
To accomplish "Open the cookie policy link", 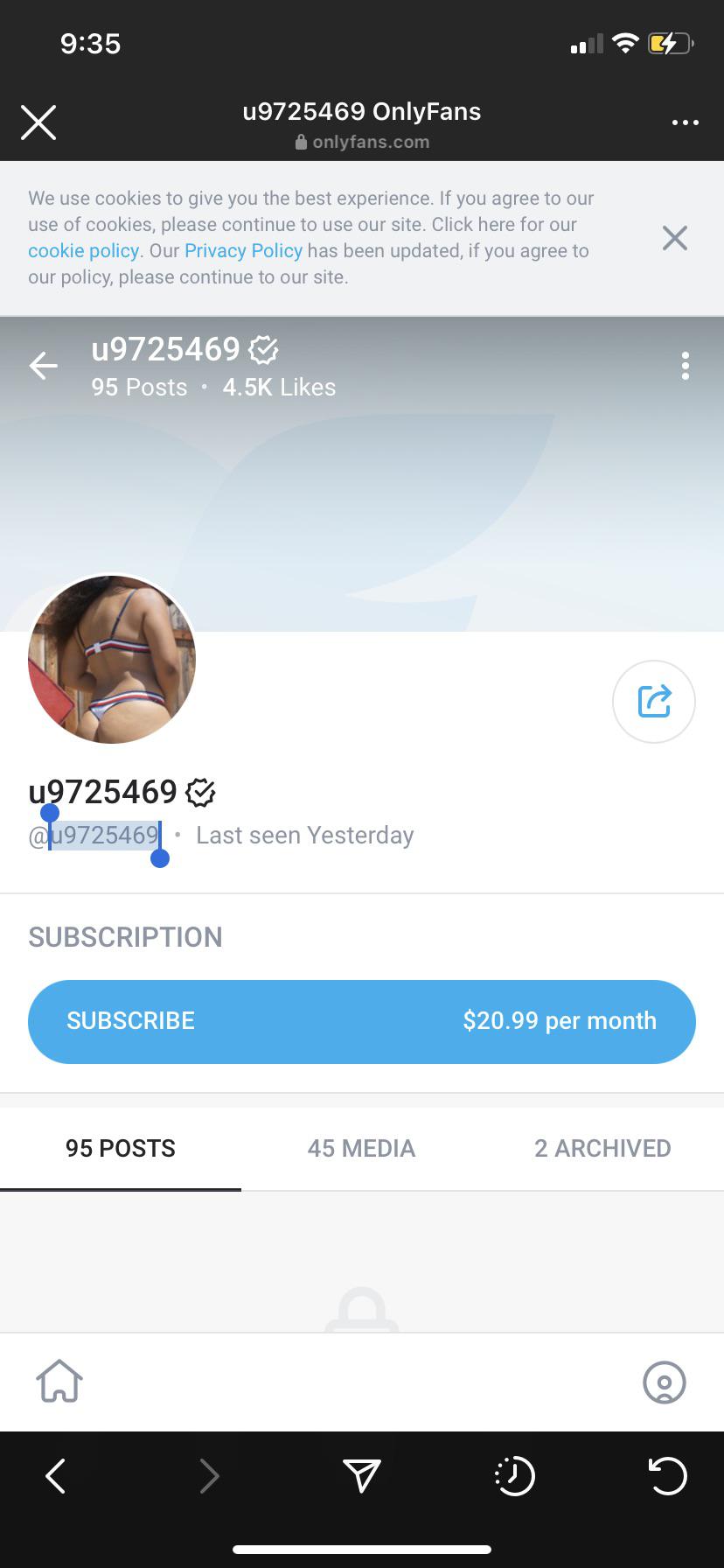I will click(83, 251).
